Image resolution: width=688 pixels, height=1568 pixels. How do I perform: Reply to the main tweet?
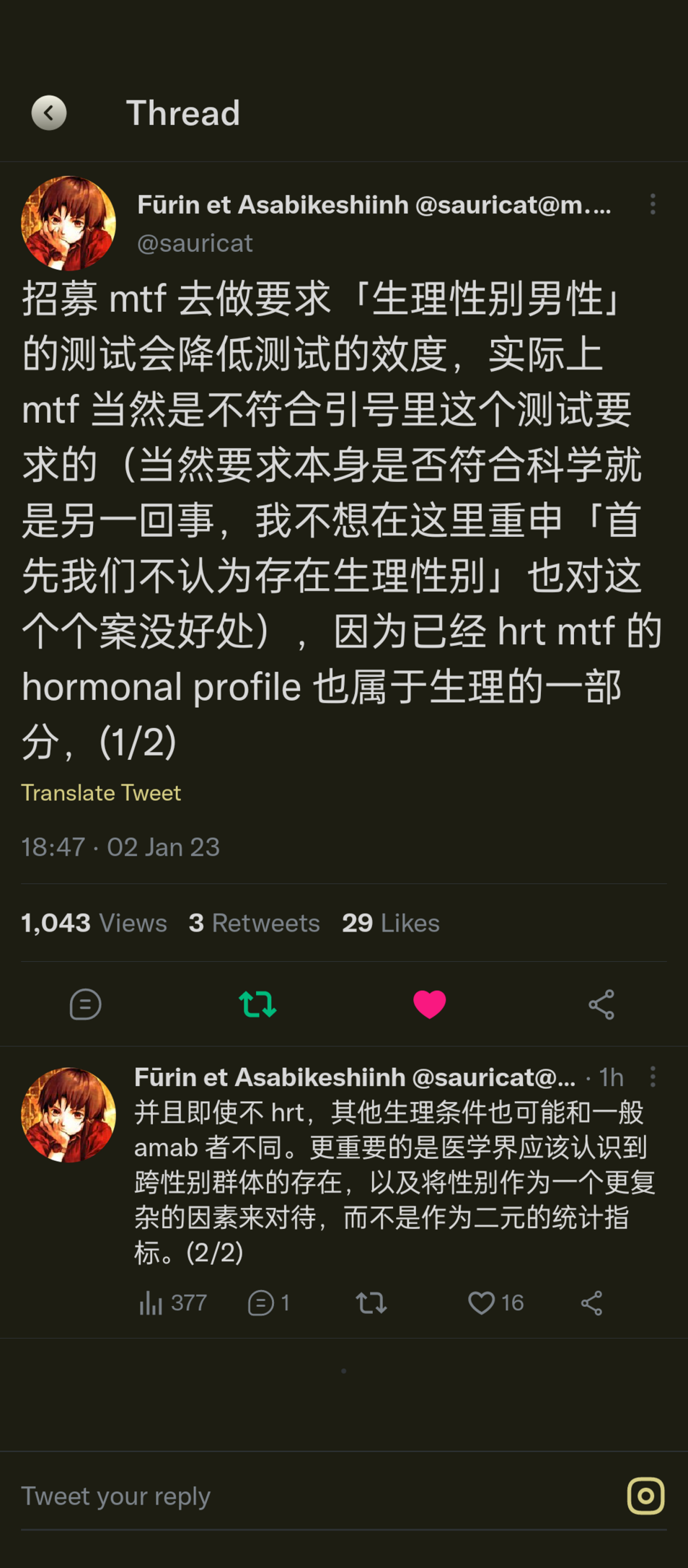85,1004
